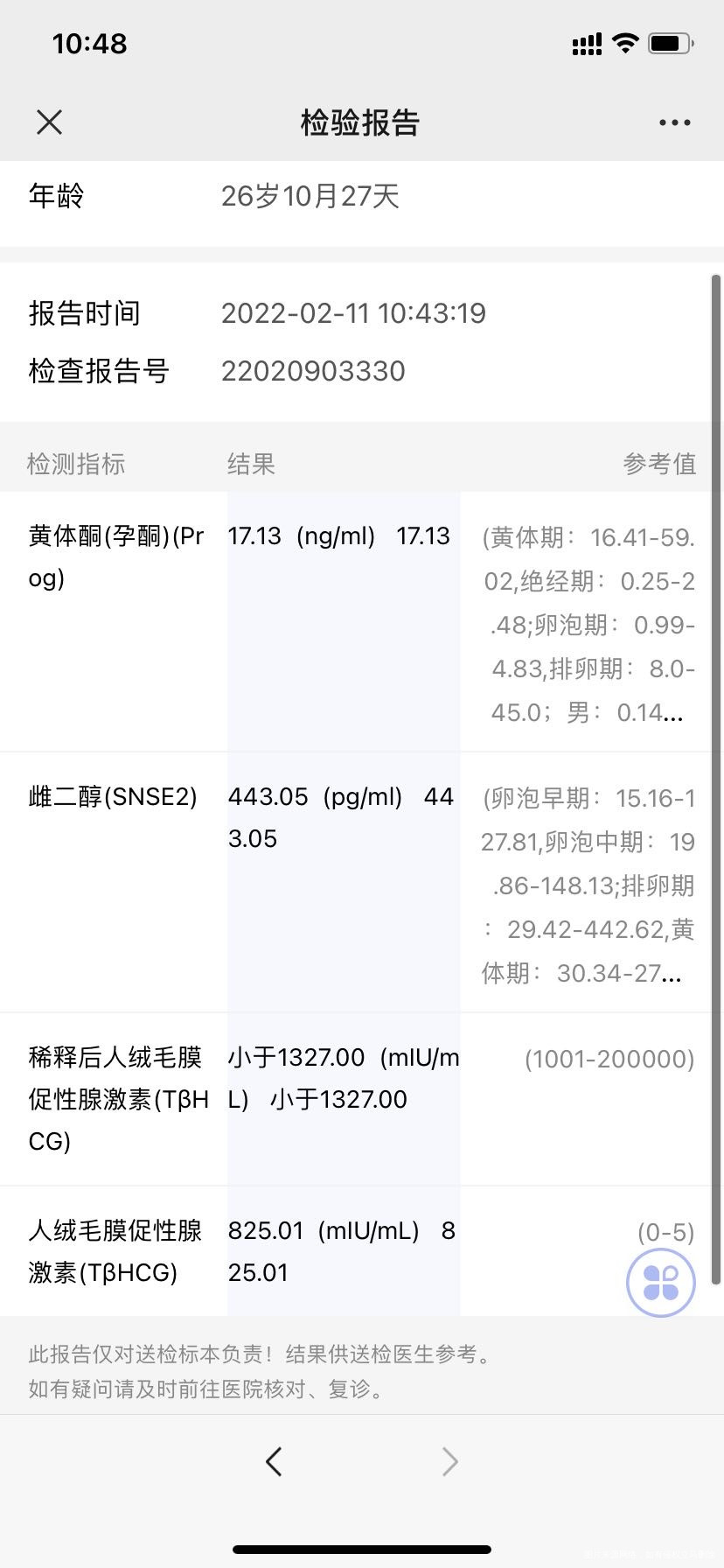Image resolution: width=724 pixels, height=1568 pixels.
Task: Close the 检验报告 report view
Action: click(x=49, y=122)
